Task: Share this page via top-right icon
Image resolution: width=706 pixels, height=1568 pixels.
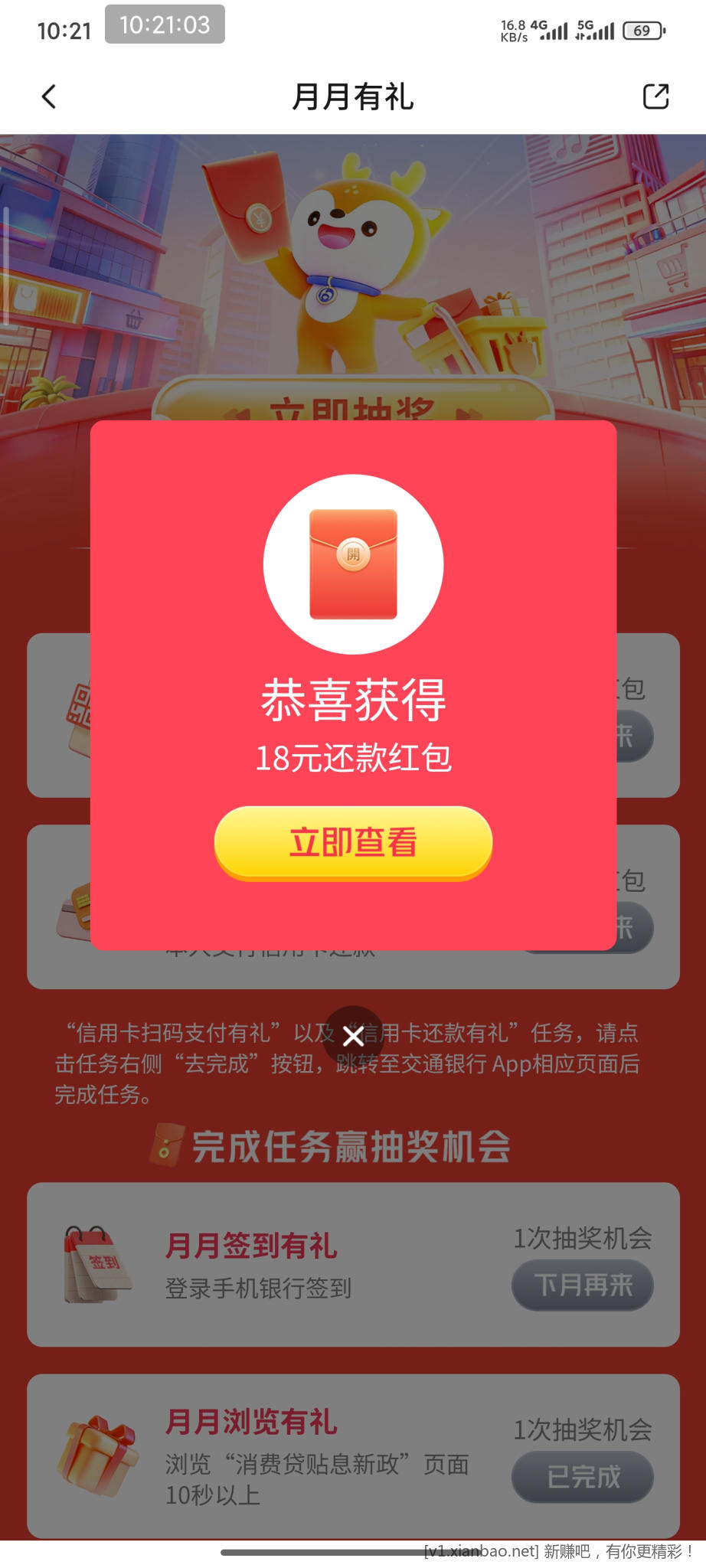Action: click(x=655, y=96)
